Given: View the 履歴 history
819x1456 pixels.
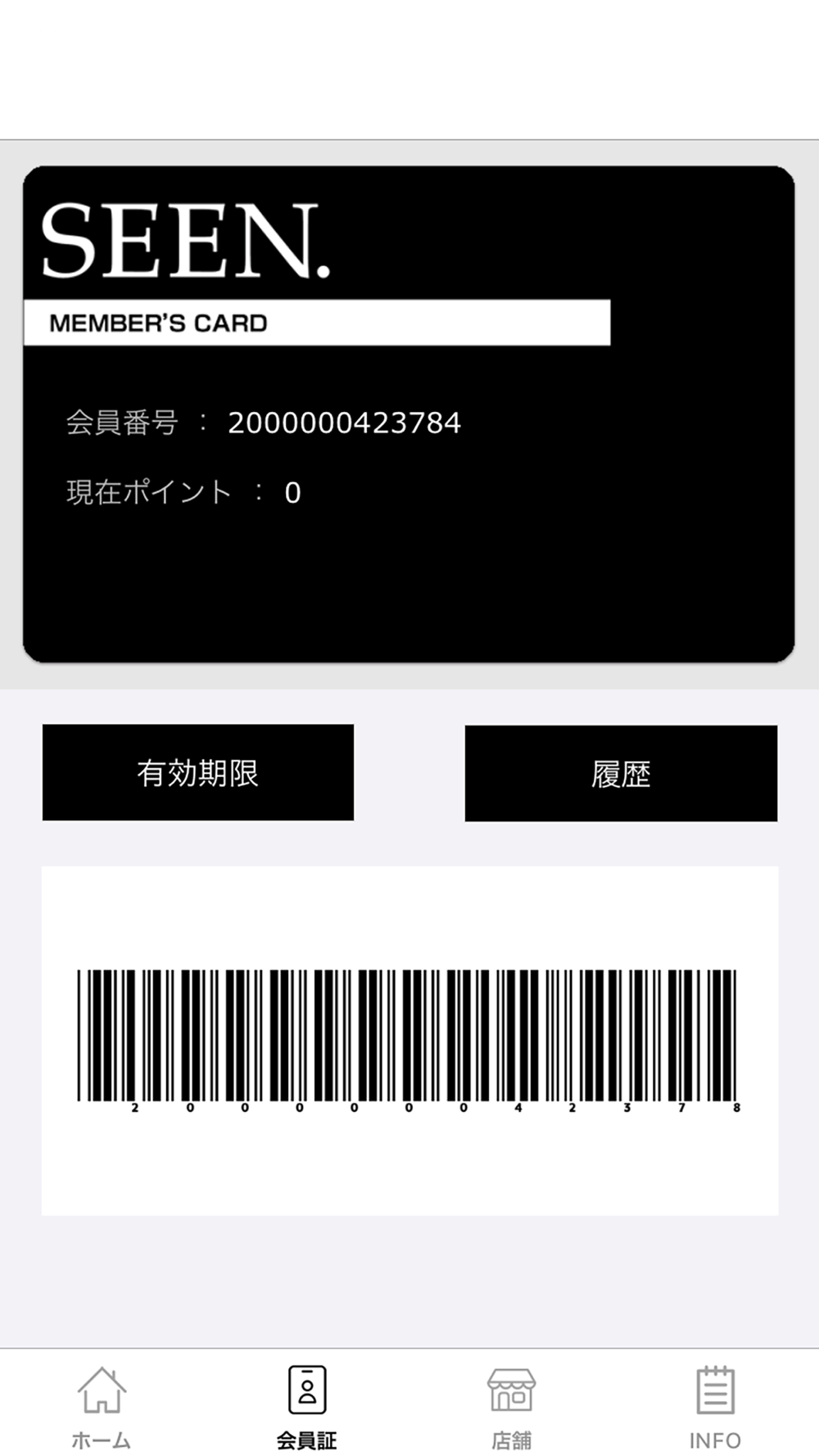Looking at the screenshot, I should pos(621,773).
